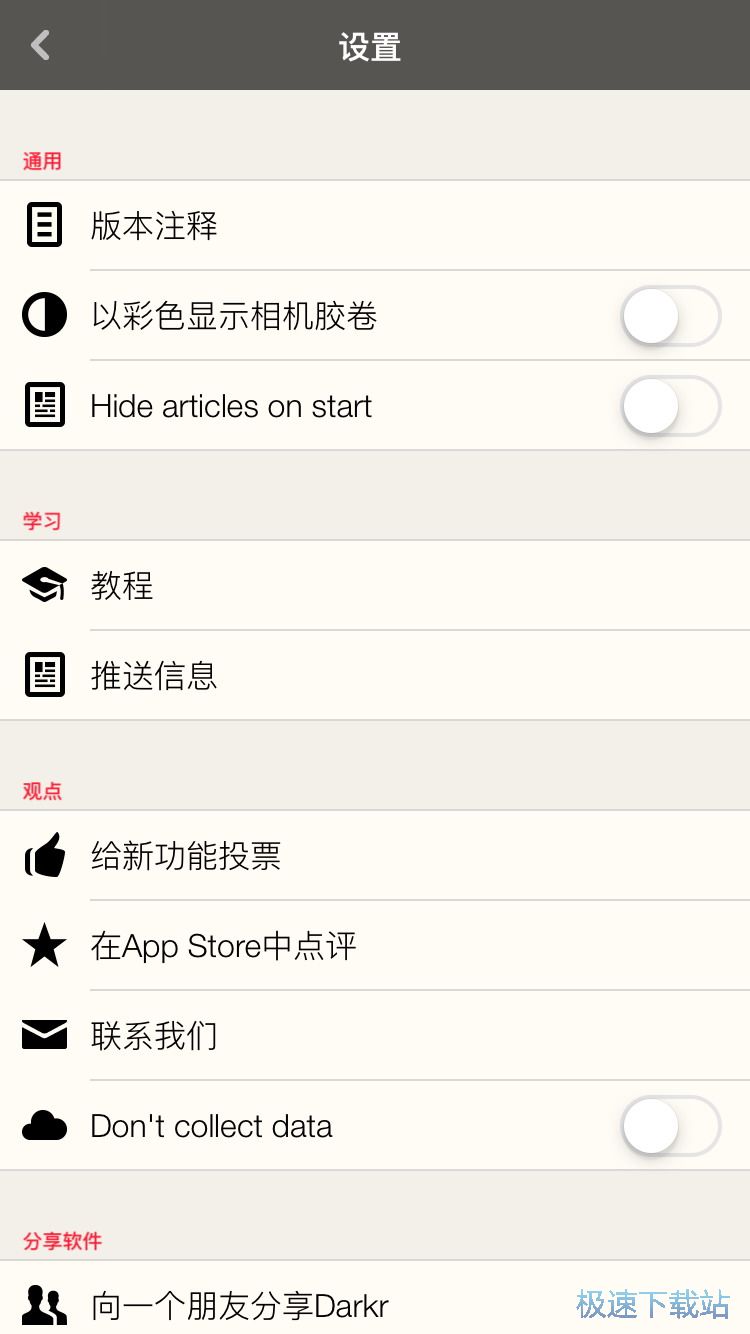Image resolution: width=750 pixels, height=1334 pixels.
Task: Click the article icon next to Hide articles on start
Action: pos(43,405)
